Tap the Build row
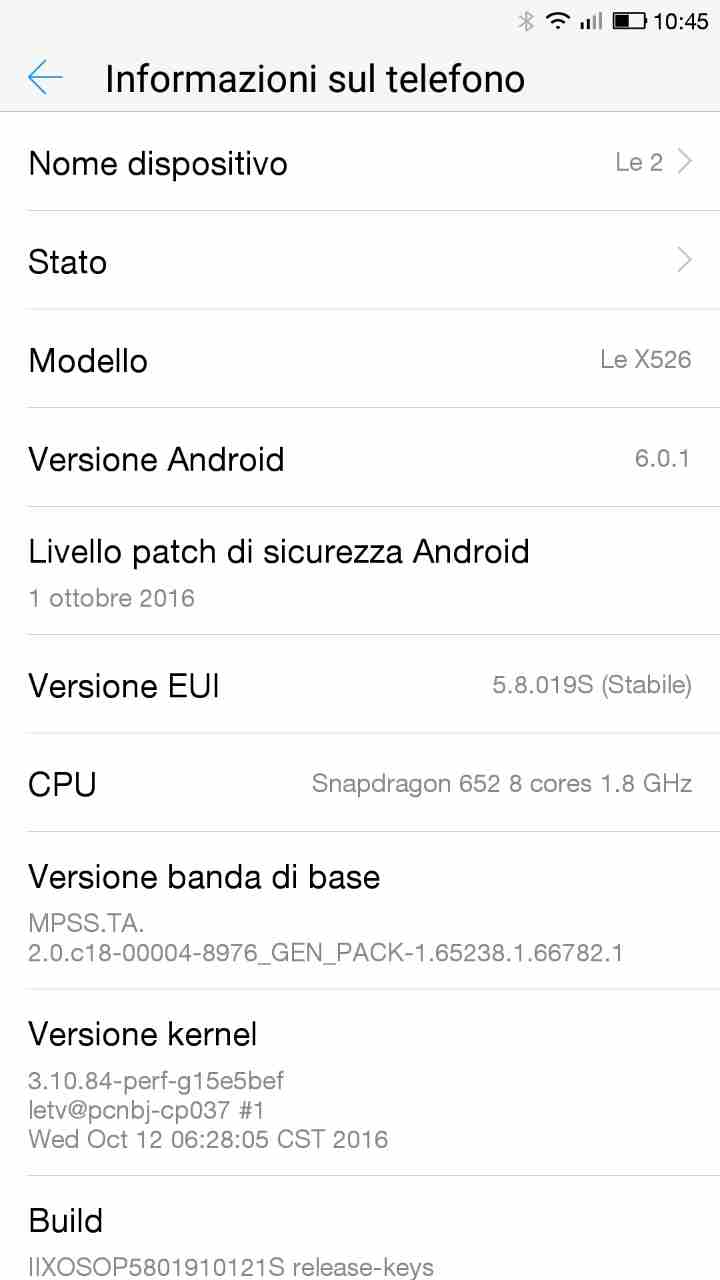 [x=360, y=1229]
